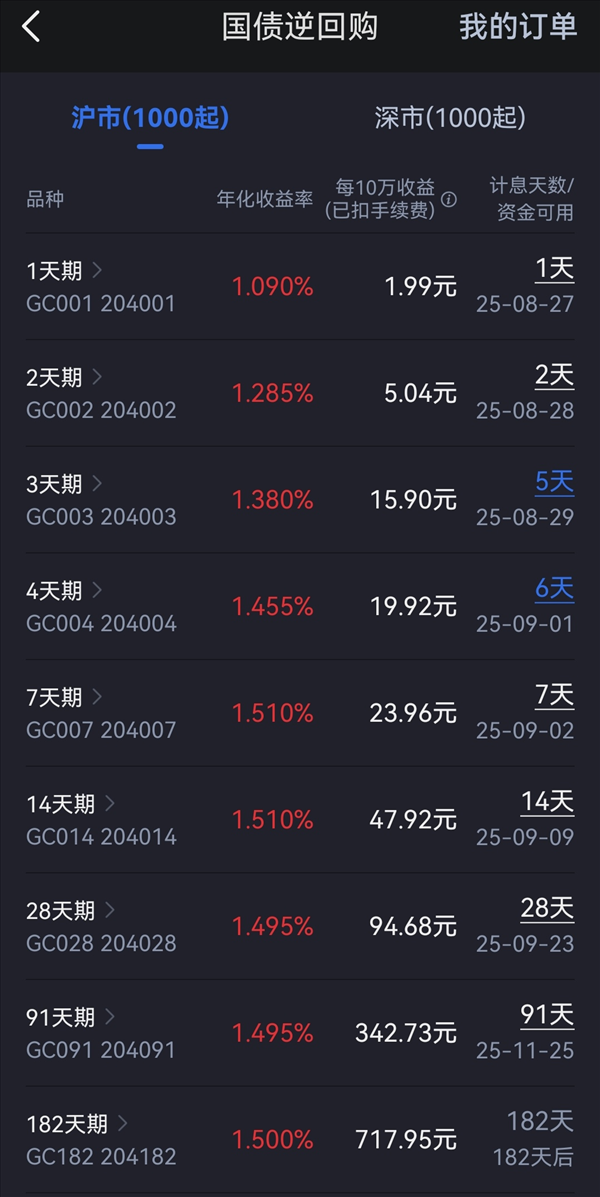
Task: Tap the info icon beside 每10万收益
Action: 450,200
